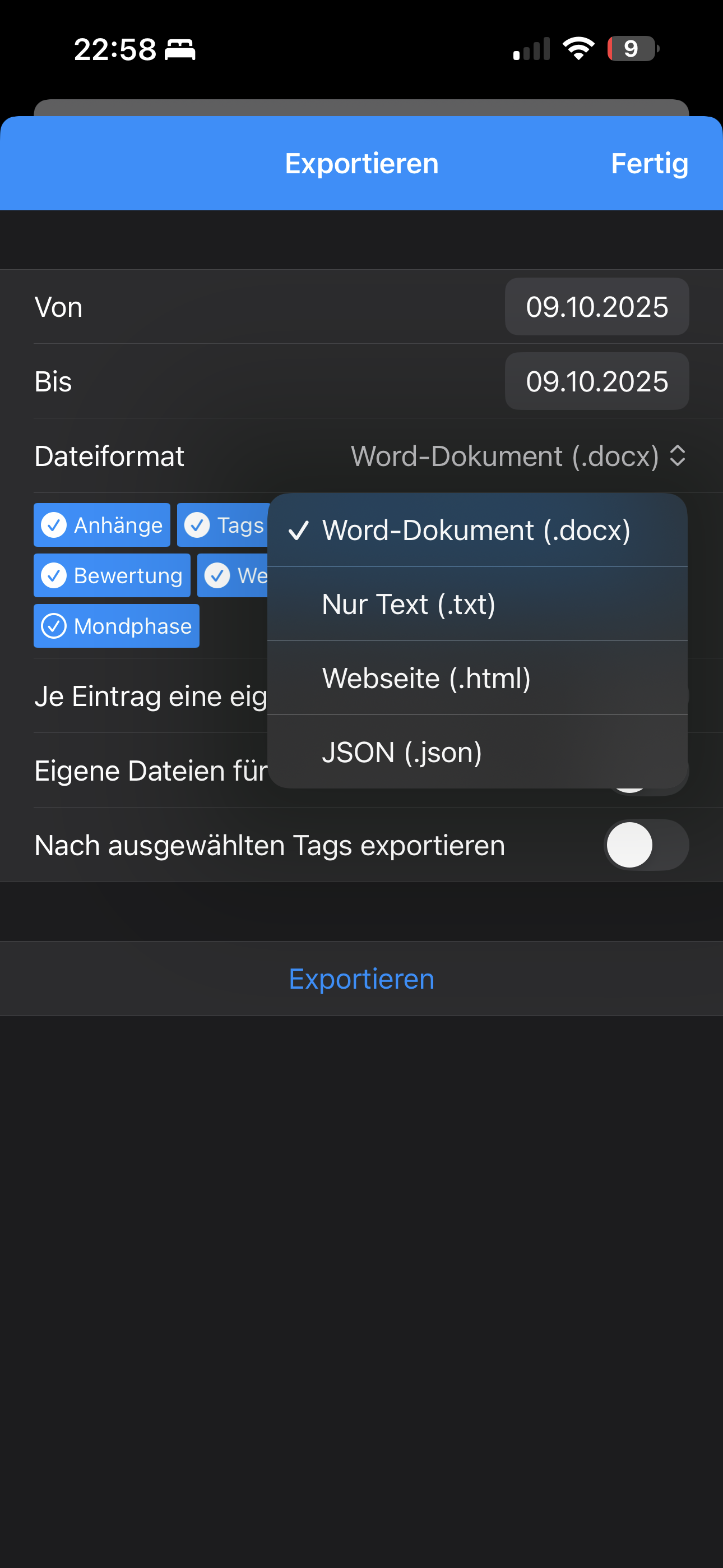Viewport: 723px width, 1568px height.
Task: Start export with the bottom Exportieren button
Action: pyautogui.click(x=361, y=979)
